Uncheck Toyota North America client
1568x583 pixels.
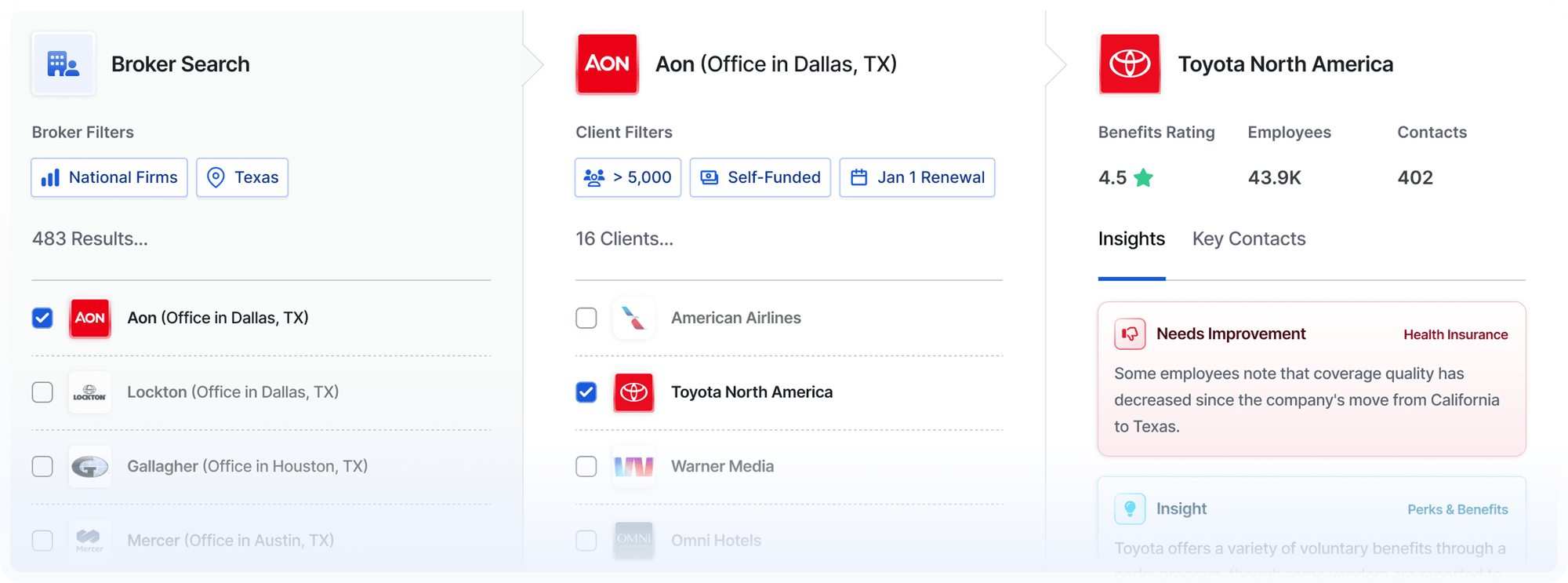point(586,392)
